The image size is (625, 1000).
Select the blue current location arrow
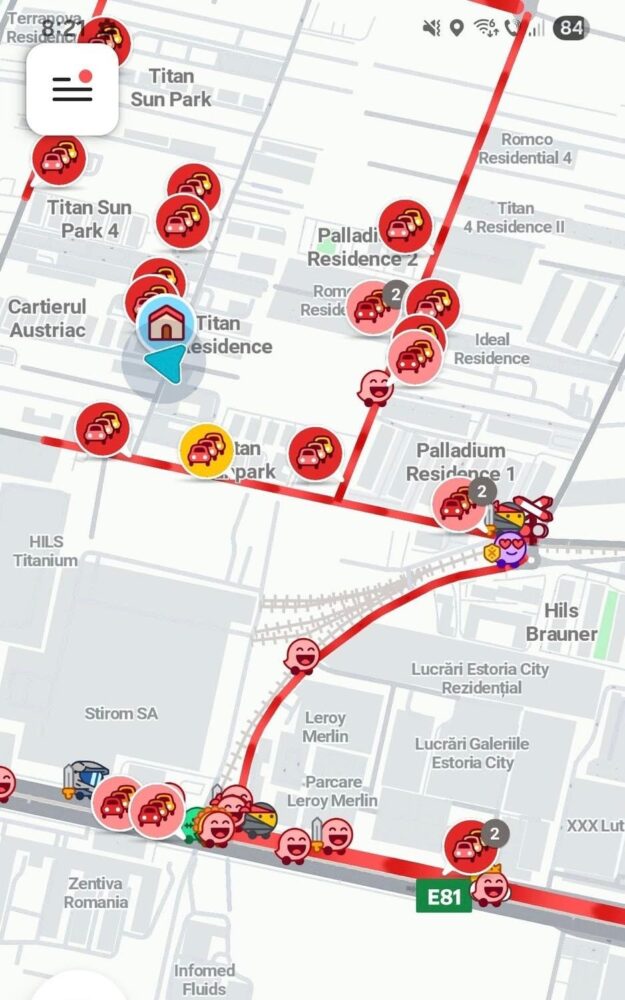(x=165, y=365)
